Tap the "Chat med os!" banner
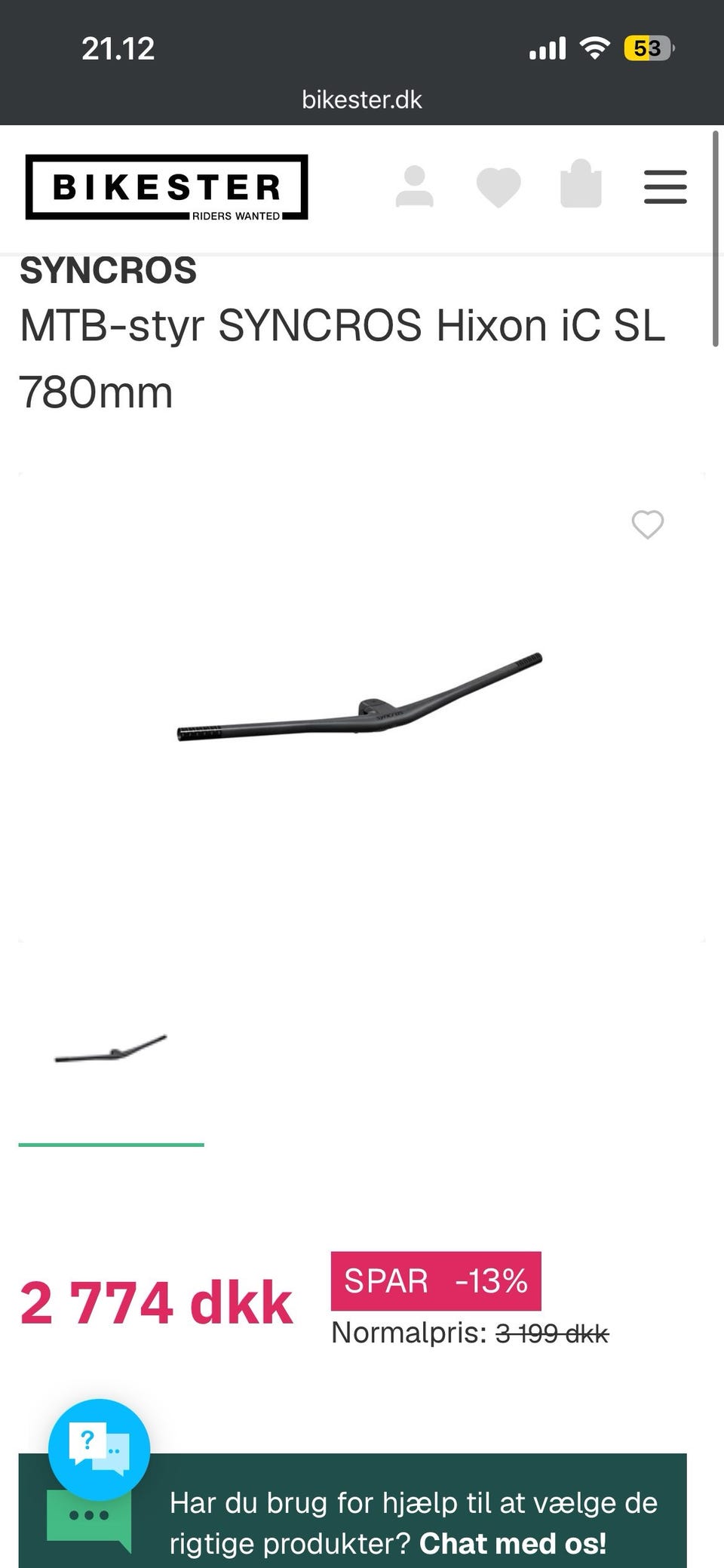 point(353,1511)
